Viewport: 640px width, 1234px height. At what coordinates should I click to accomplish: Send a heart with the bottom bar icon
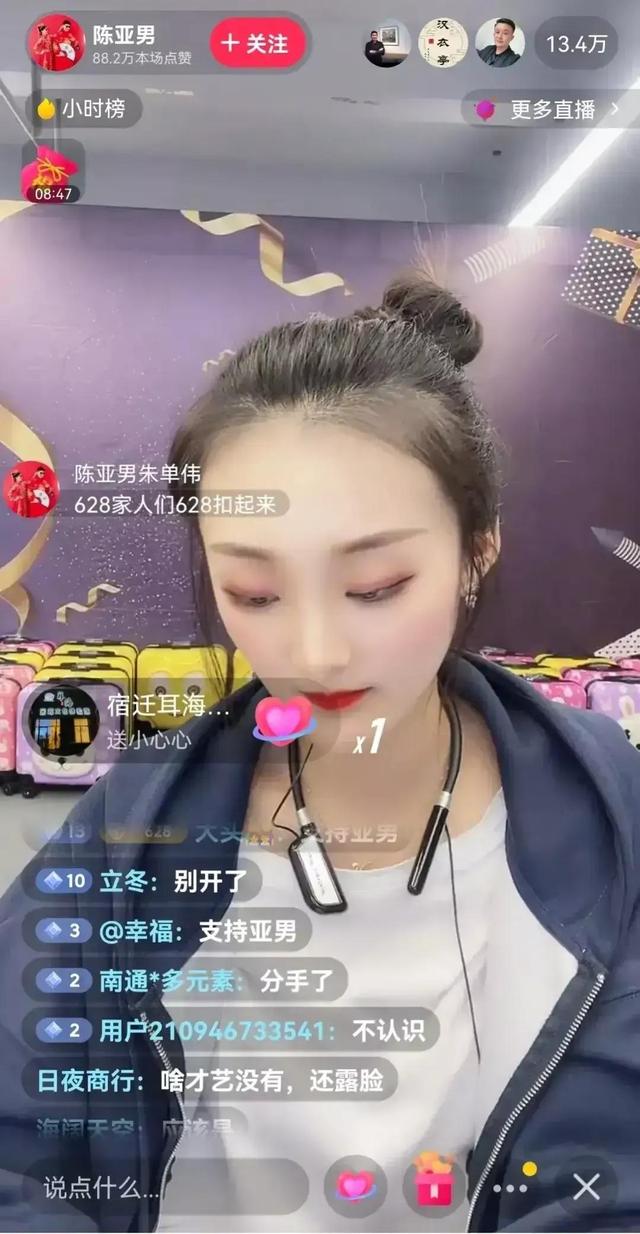pos(355,1186)
